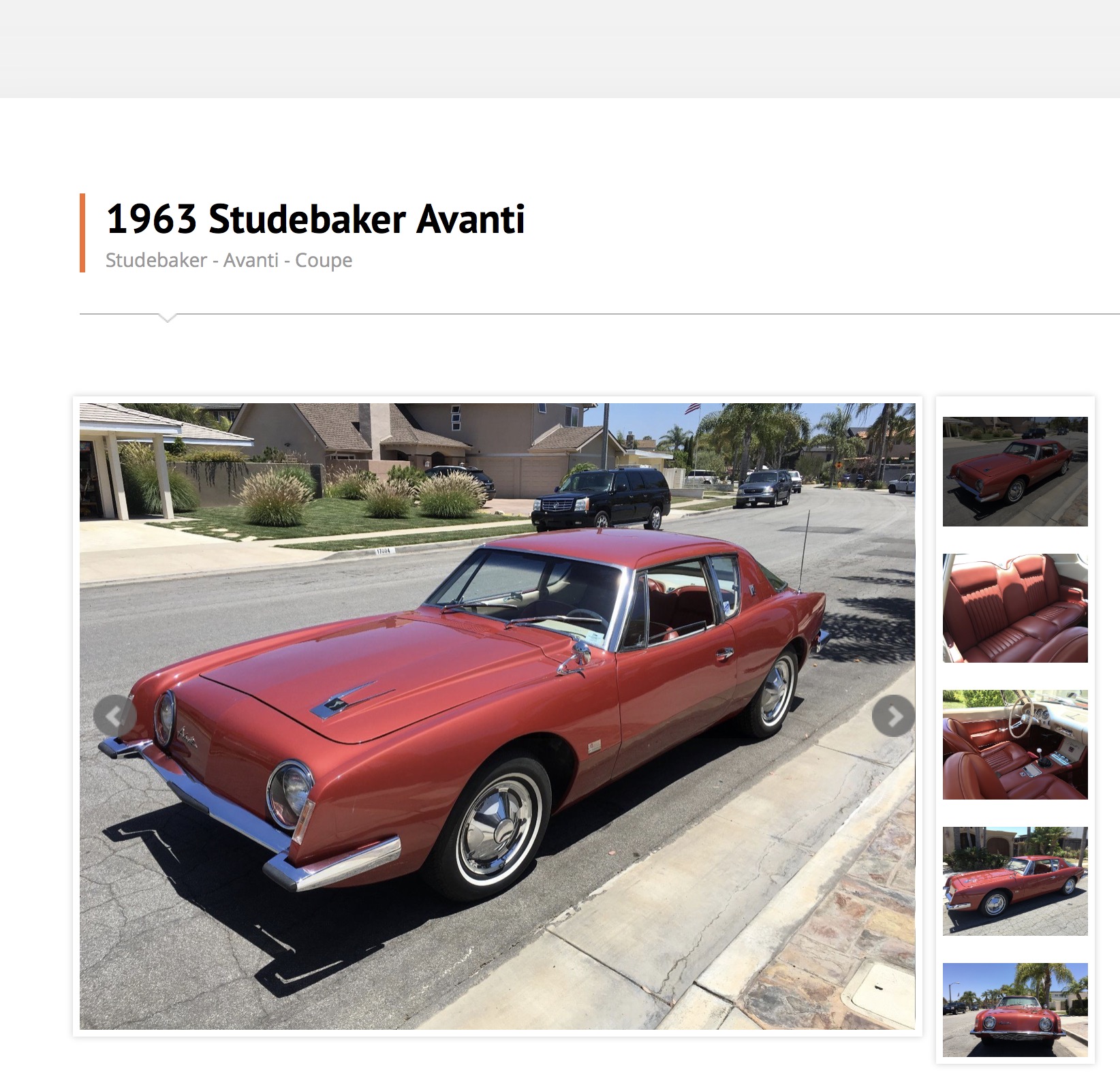Show the previous photo in the gallery
The width and height of the screenshot is (1120, 1072).
tap(114, 716)
